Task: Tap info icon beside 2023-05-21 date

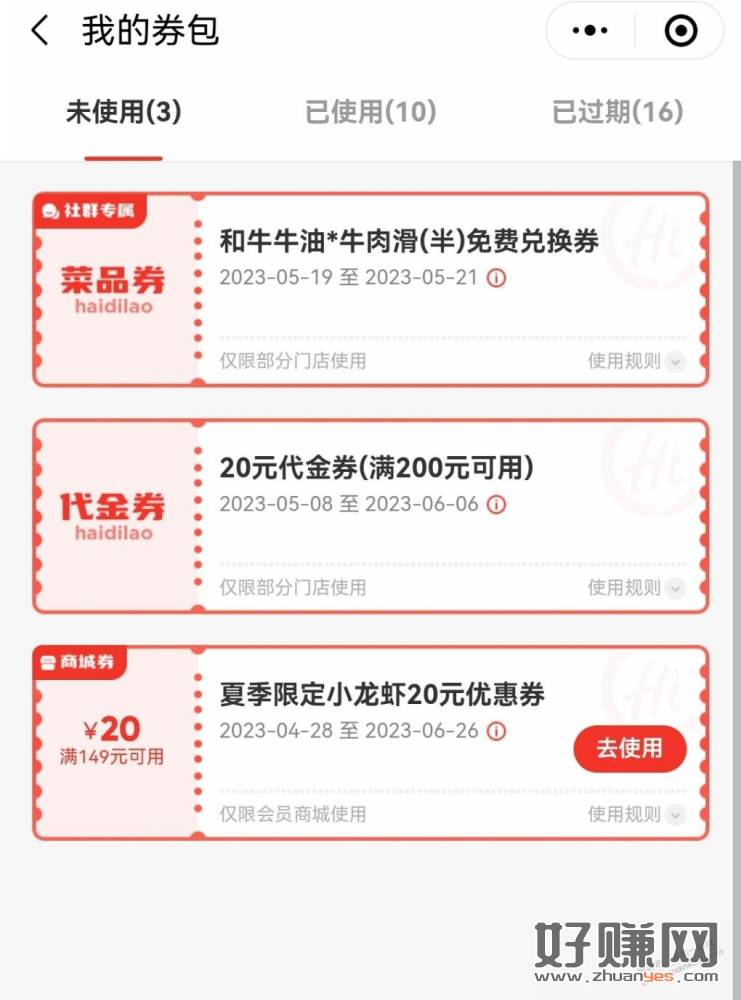Action: click(x=496, y=279)
